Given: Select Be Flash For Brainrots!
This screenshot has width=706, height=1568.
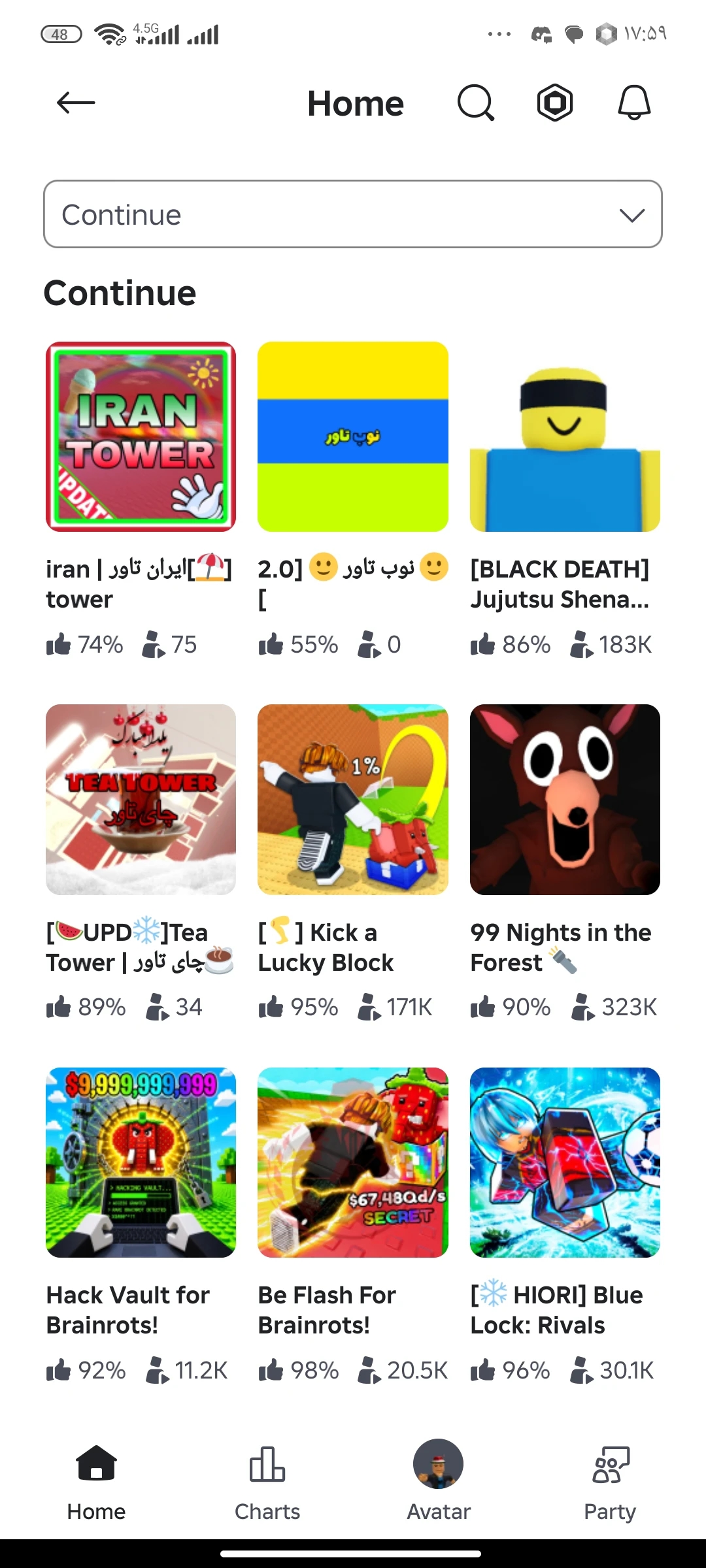Looking at the screenshot, I should coord(353,1162).
